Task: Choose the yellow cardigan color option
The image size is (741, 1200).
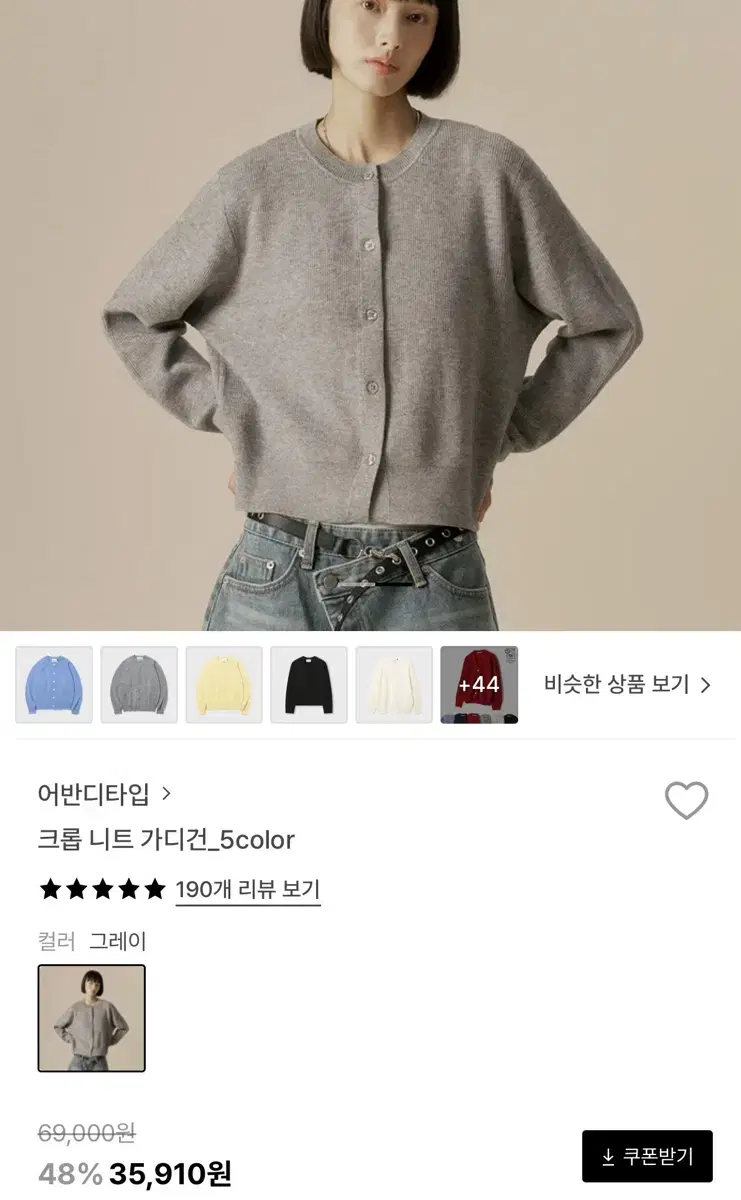Action: (223, 683)
